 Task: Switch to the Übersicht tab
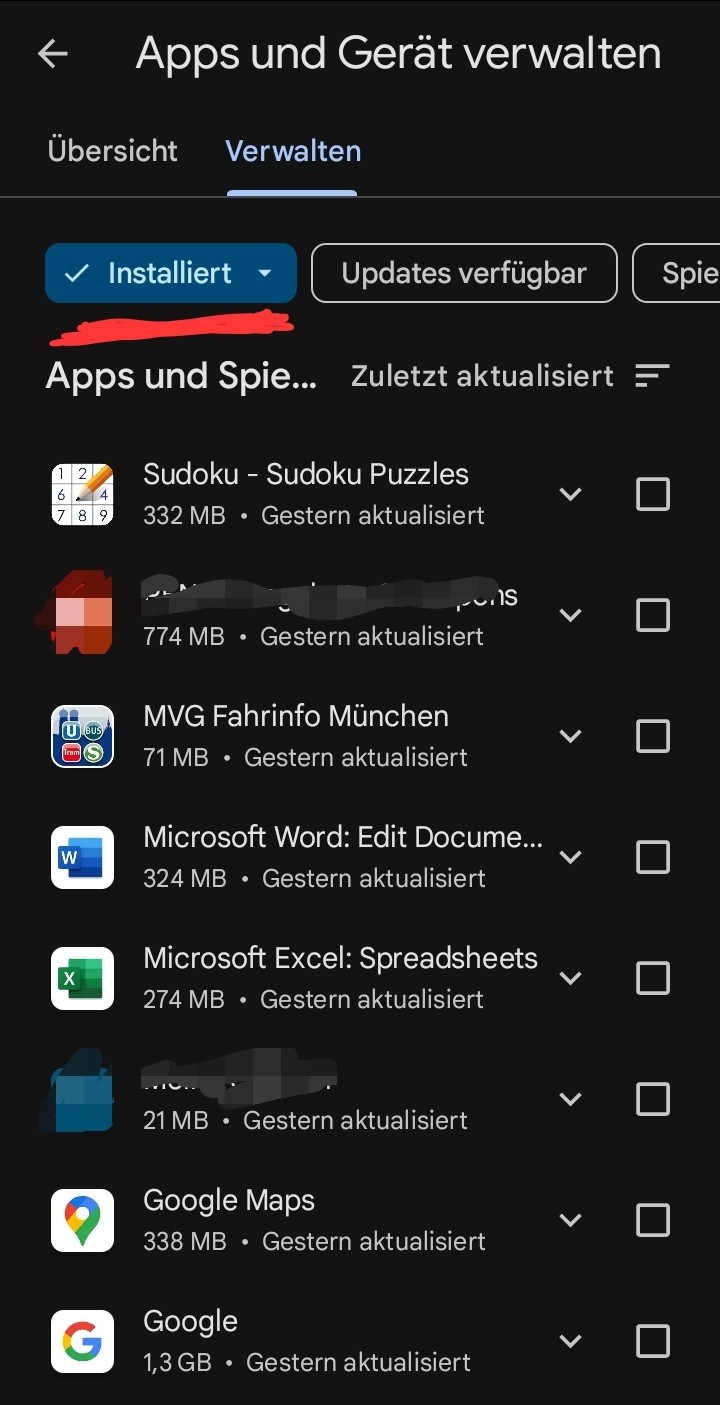[x=112, y=151]
